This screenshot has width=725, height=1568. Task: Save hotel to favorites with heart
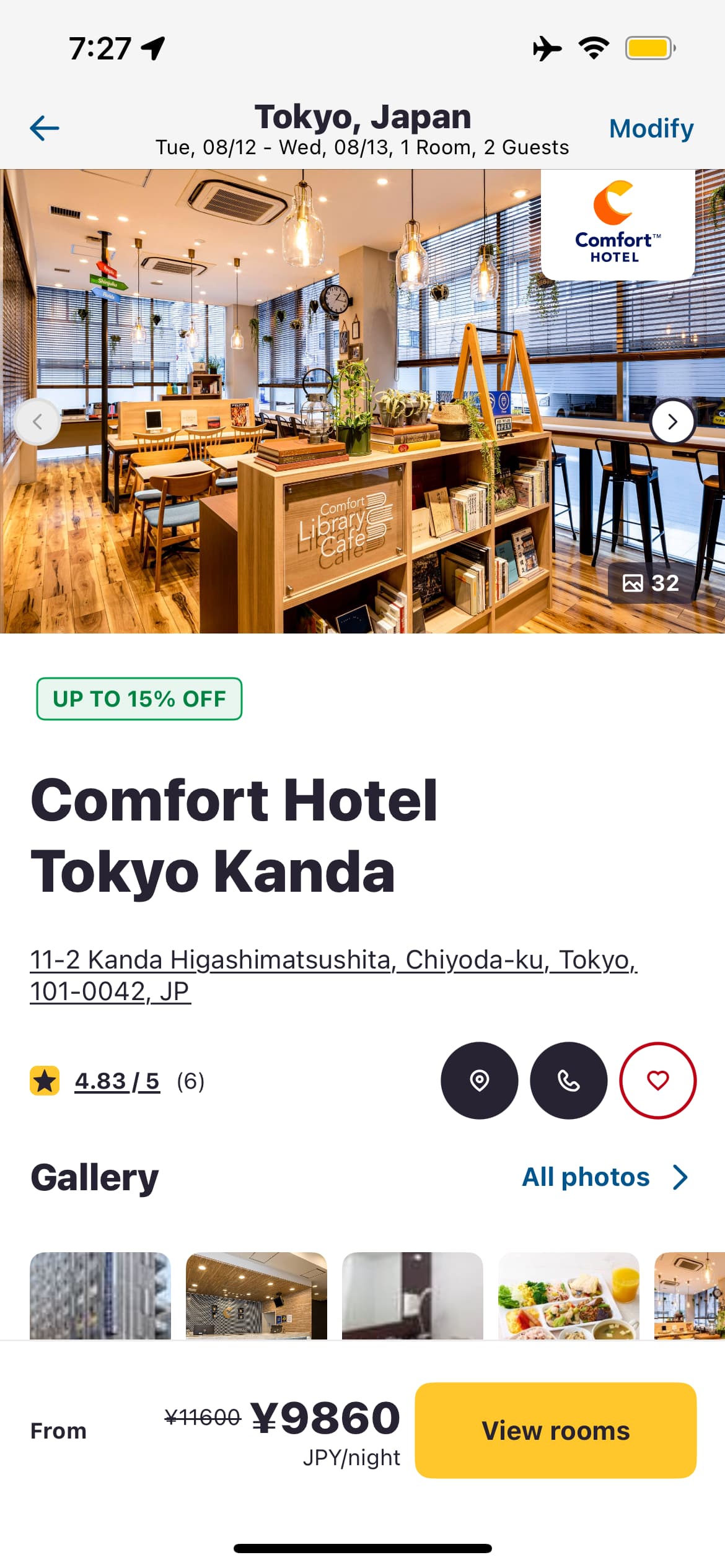[x=657, y=1081]
